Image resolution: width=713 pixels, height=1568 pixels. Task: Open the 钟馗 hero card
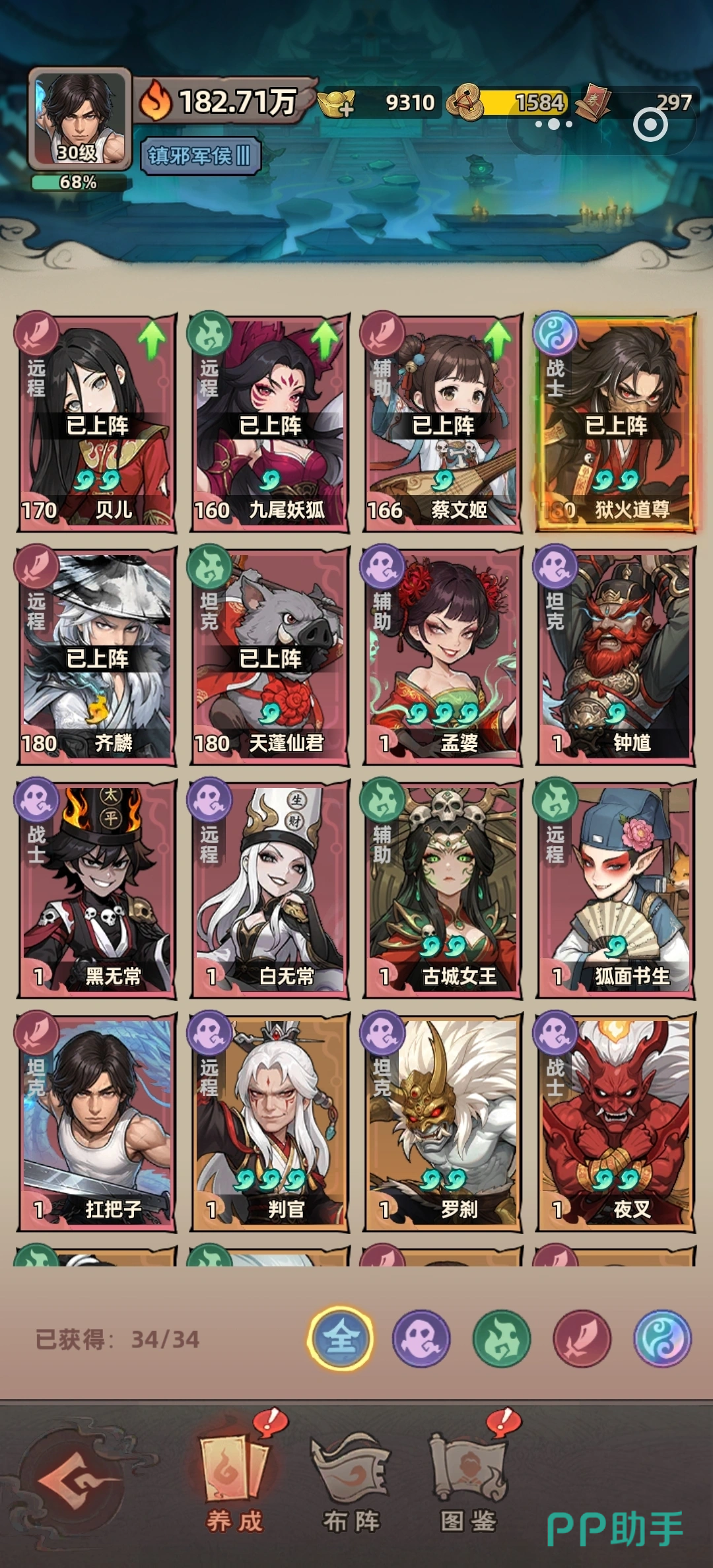click(x=615, y=657)
